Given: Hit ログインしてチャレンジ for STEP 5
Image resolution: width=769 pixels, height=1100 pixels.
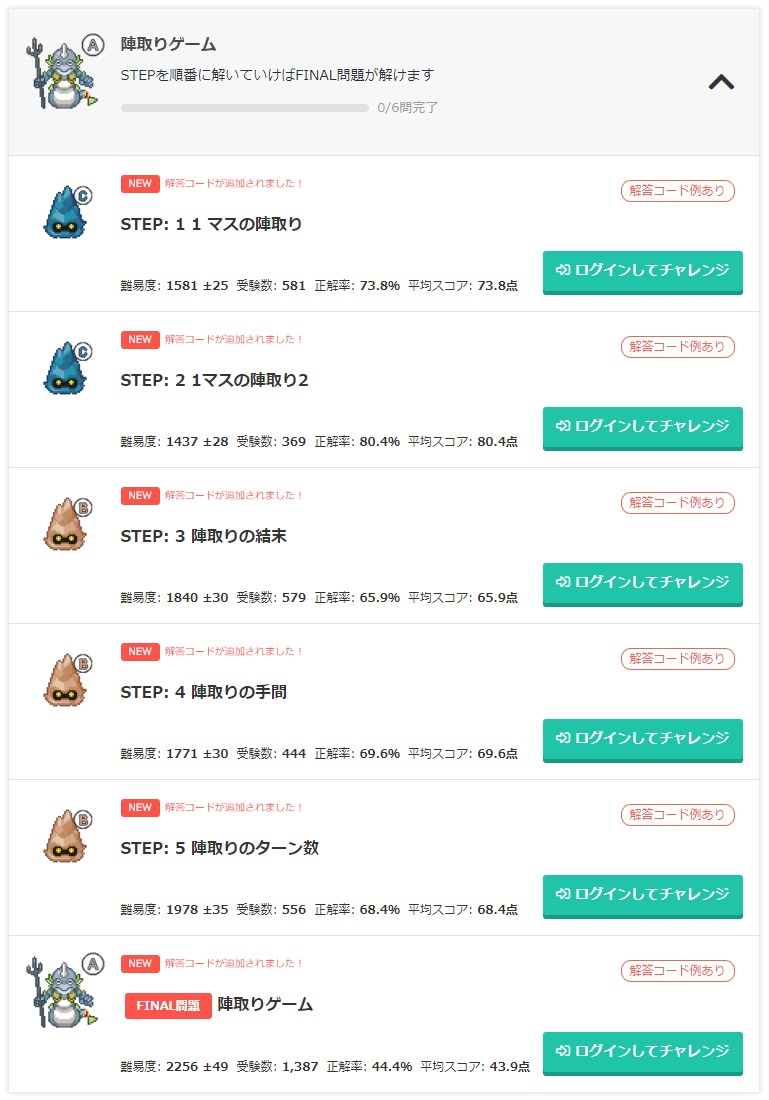Looking at the screenshot, I should pyautogui.click(x=642, y=894).
